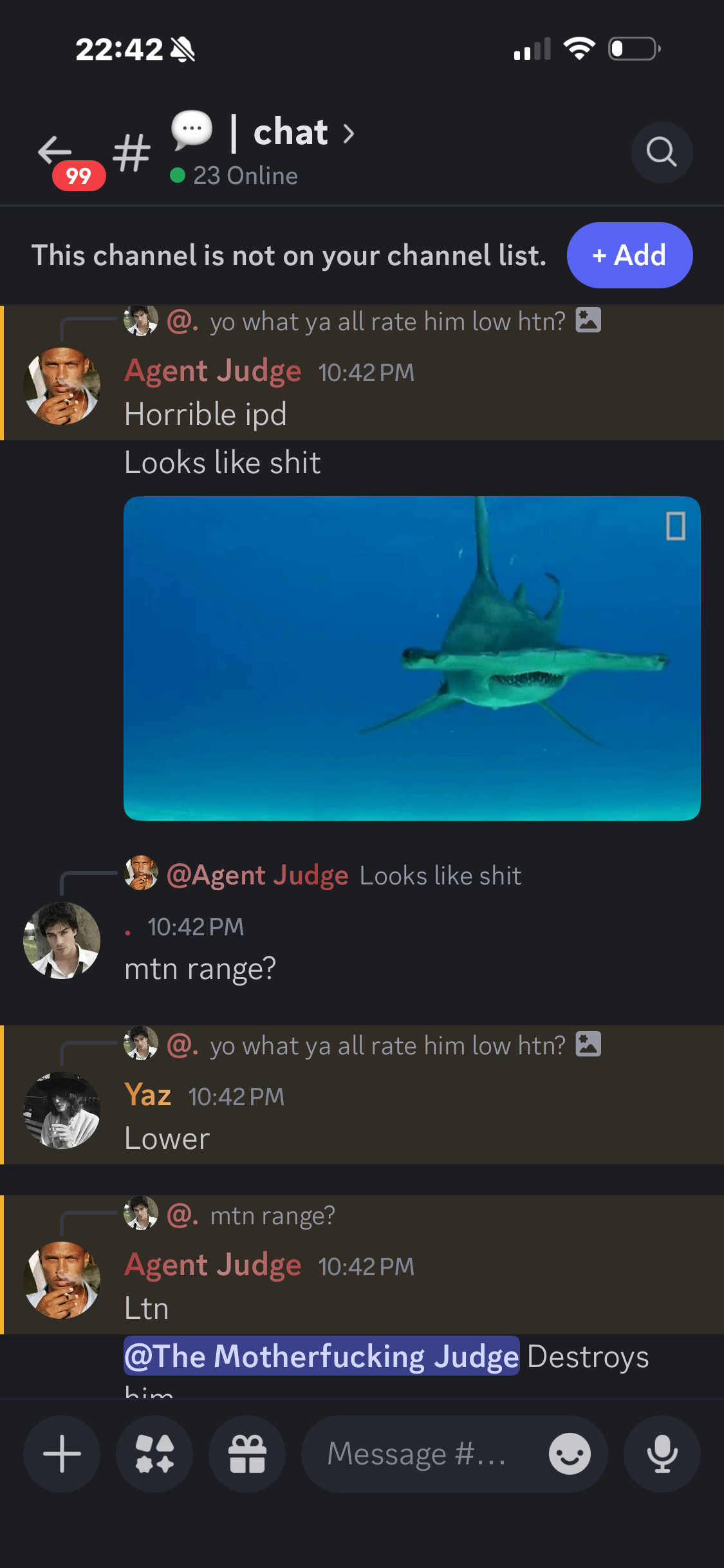This screenshot has width=724, height=1568.
Task: Open the chat channel details header
Action: (263, 150)
